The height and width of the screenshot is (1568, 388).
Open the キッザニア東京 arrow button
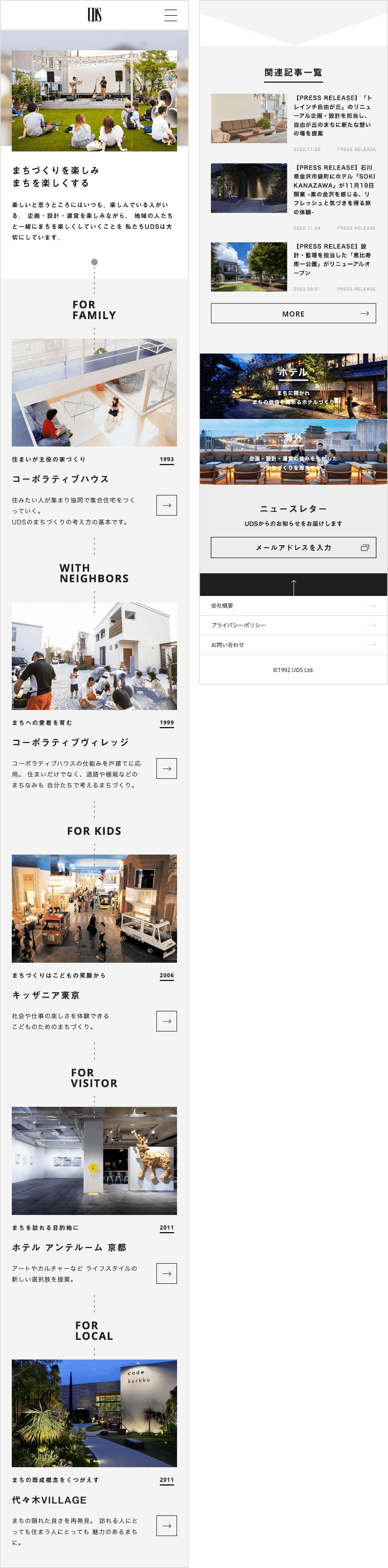click(166, 1021)
